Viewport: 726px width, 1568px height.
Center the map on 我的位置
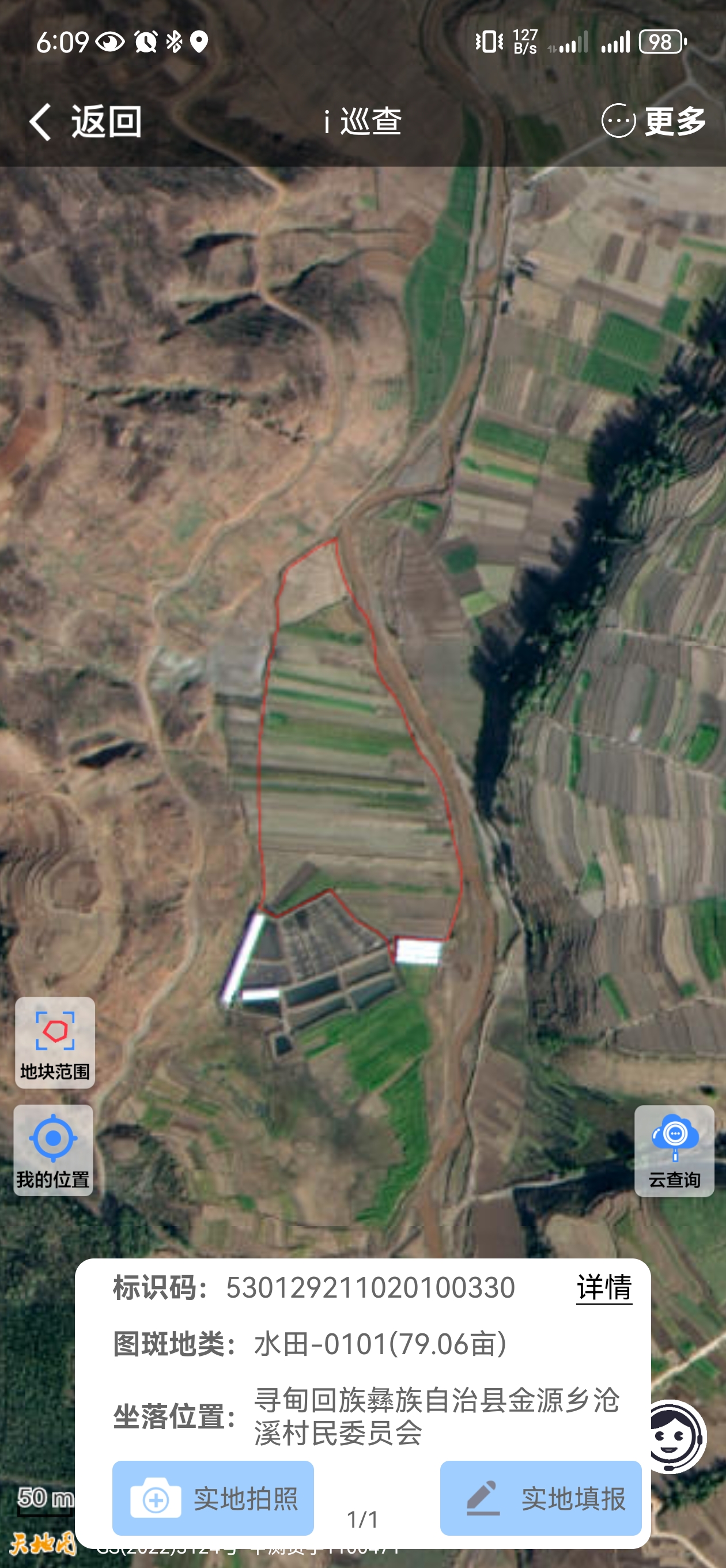pos(54,1150)
